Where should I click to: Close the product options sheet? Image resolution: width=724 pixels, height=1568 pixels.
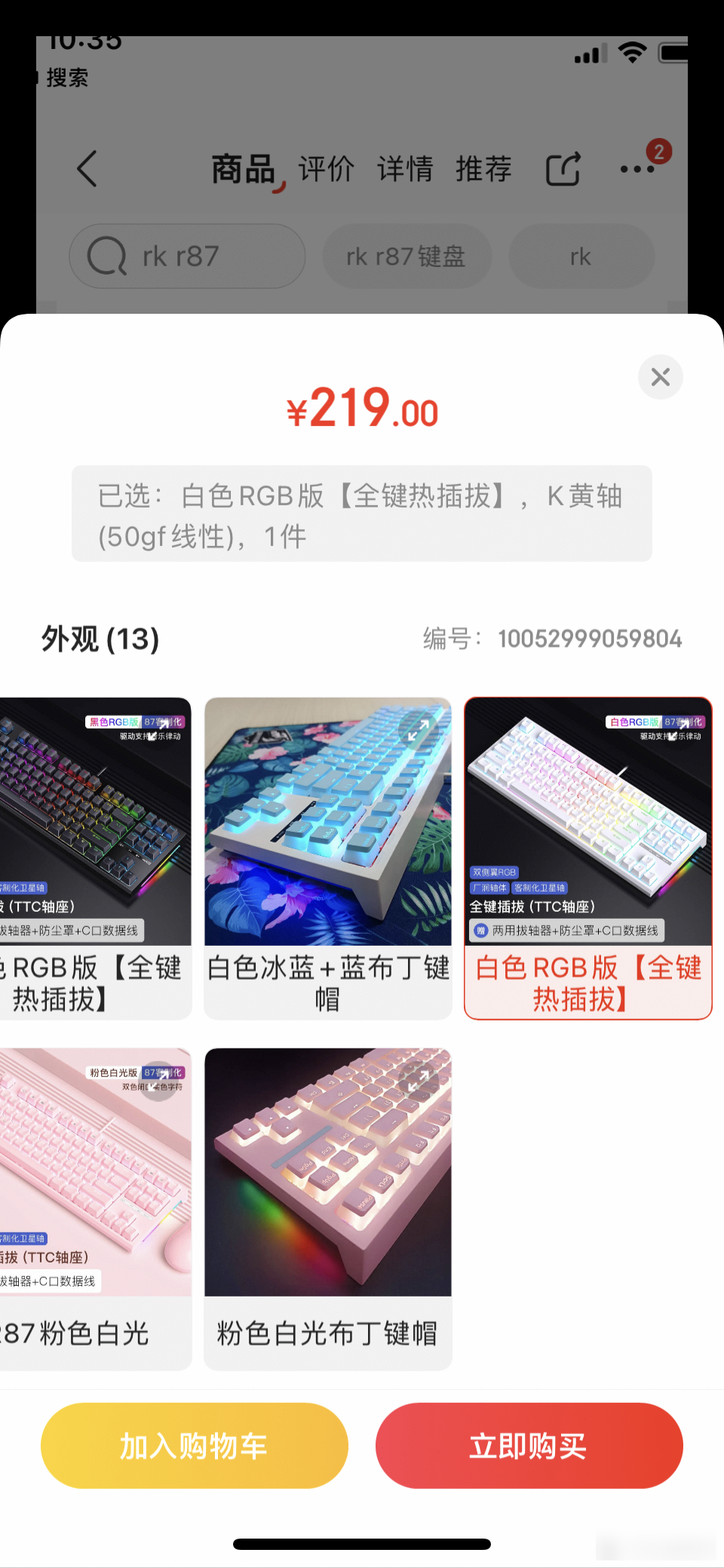660,377
